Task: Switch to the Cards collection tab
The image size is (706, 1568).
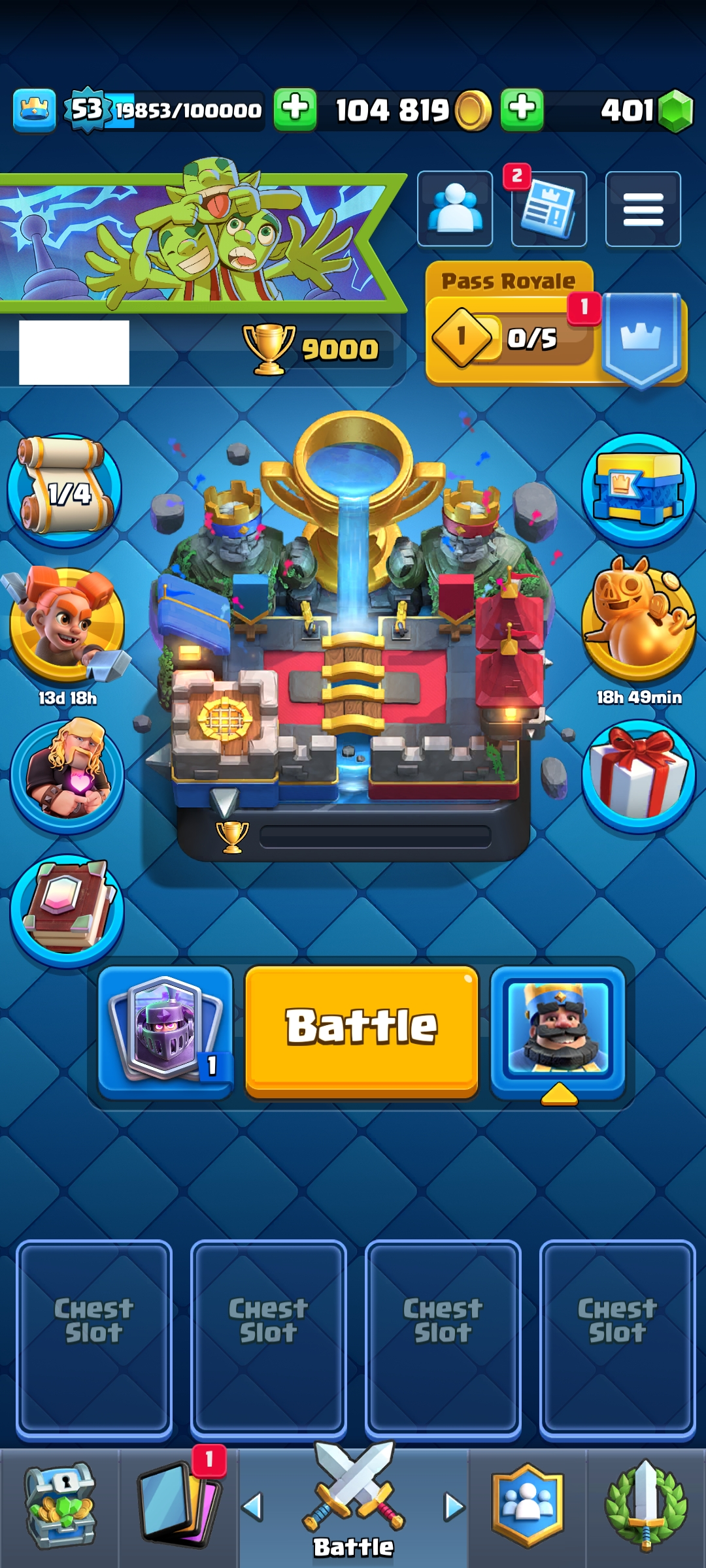Action: point(178,1507)
